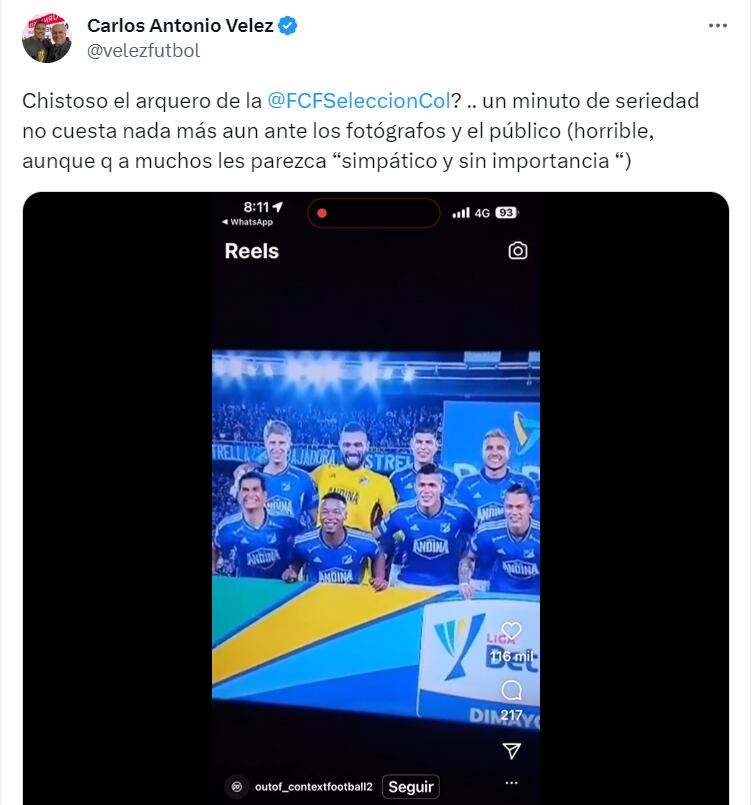Open the tweet's overflow menu
The width and height of the screenshot is (752, 805).
[717, 26]
